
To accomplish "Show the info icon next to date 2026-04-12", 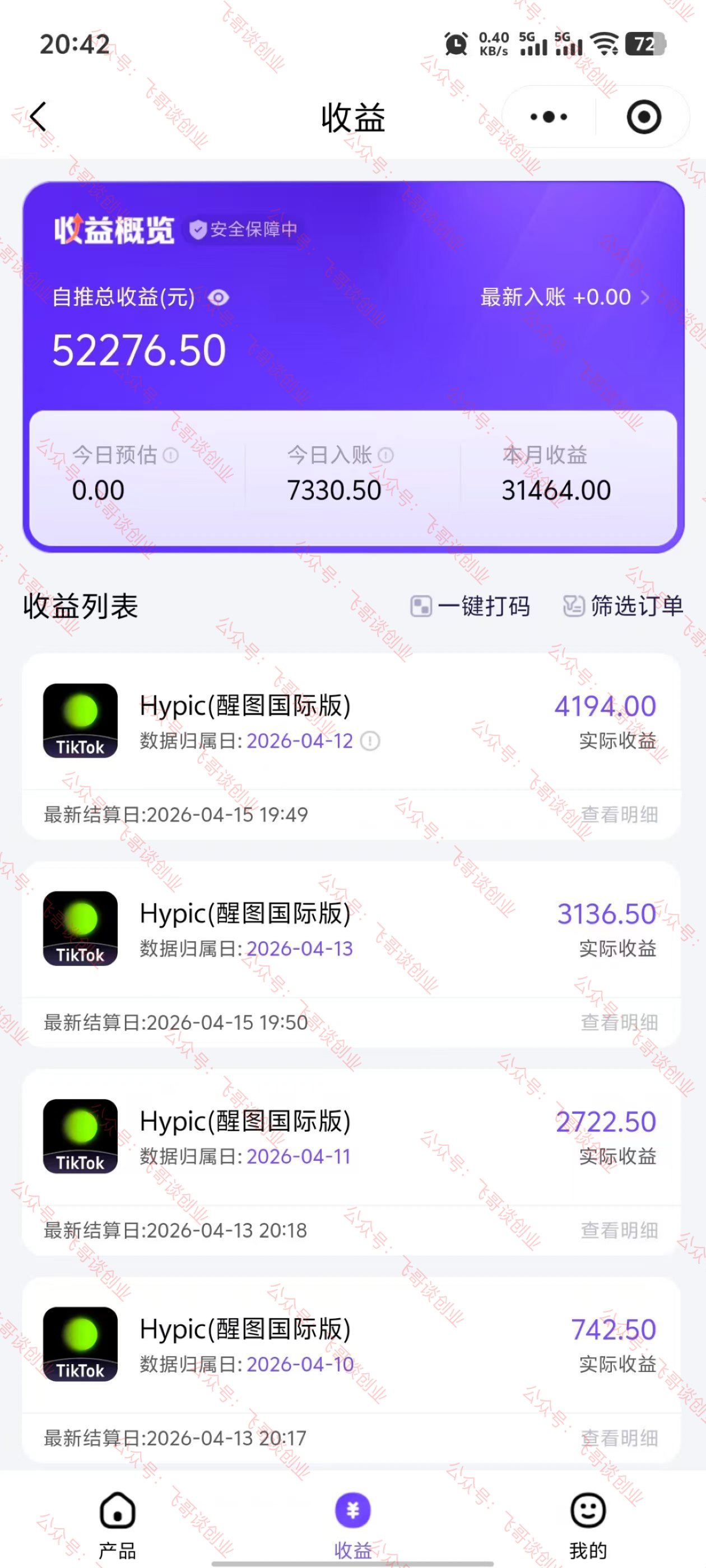I will [370, 741].
